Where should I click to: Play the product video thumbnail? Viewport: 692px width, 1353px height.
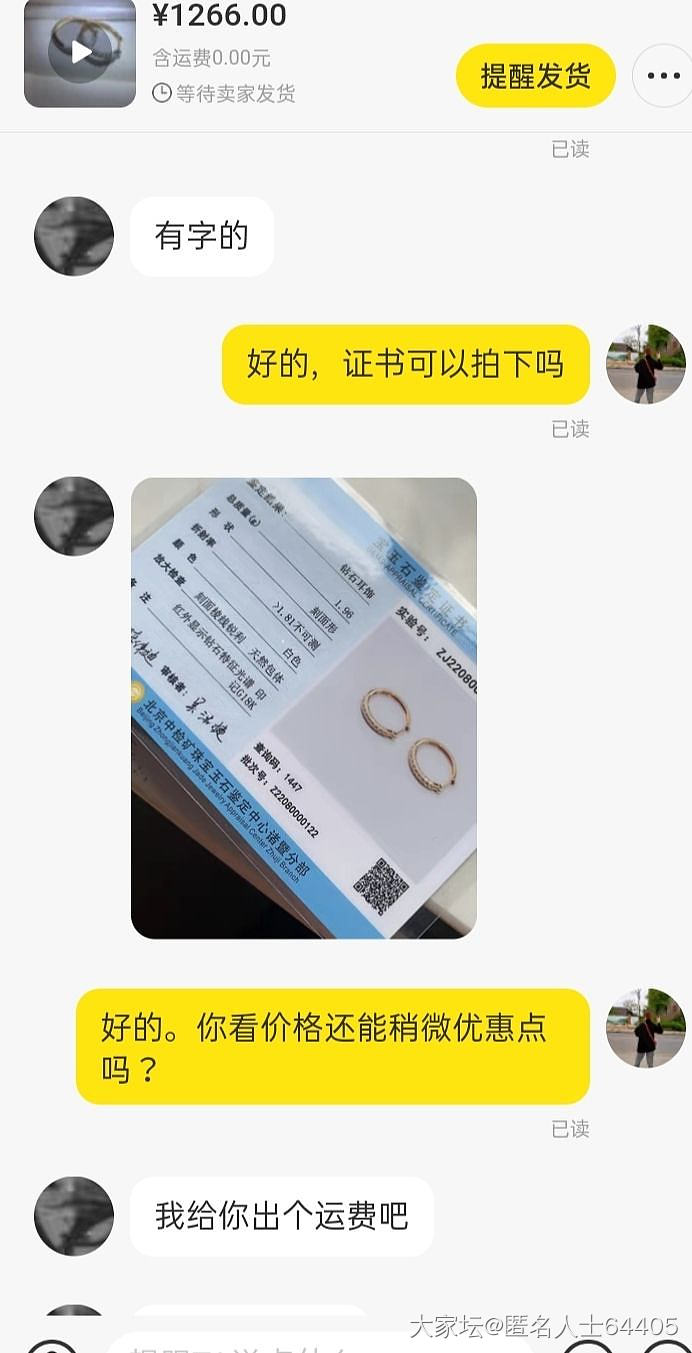click(80, 53)
